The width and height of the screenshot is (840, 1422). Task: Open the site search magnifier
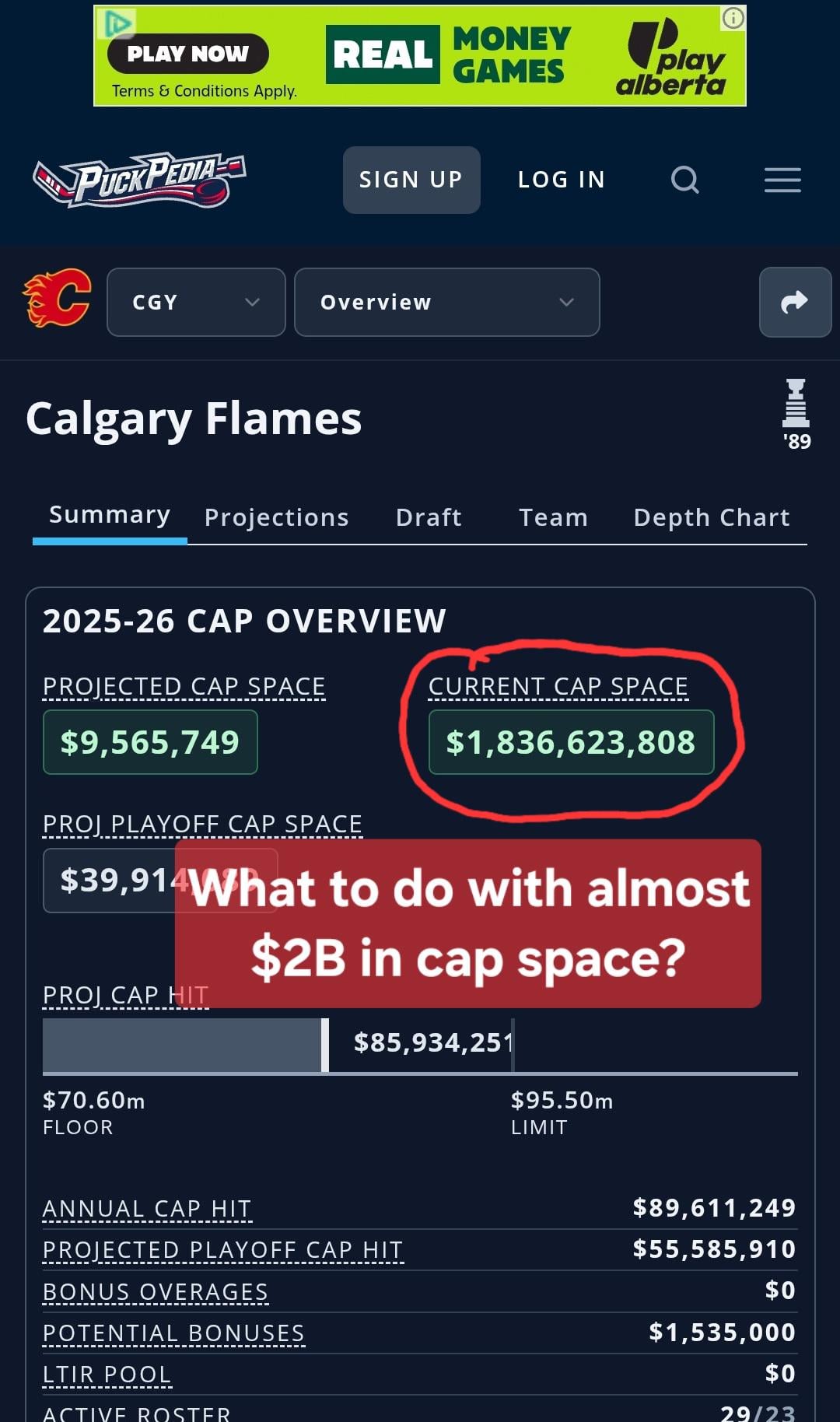tap(684, 180)
